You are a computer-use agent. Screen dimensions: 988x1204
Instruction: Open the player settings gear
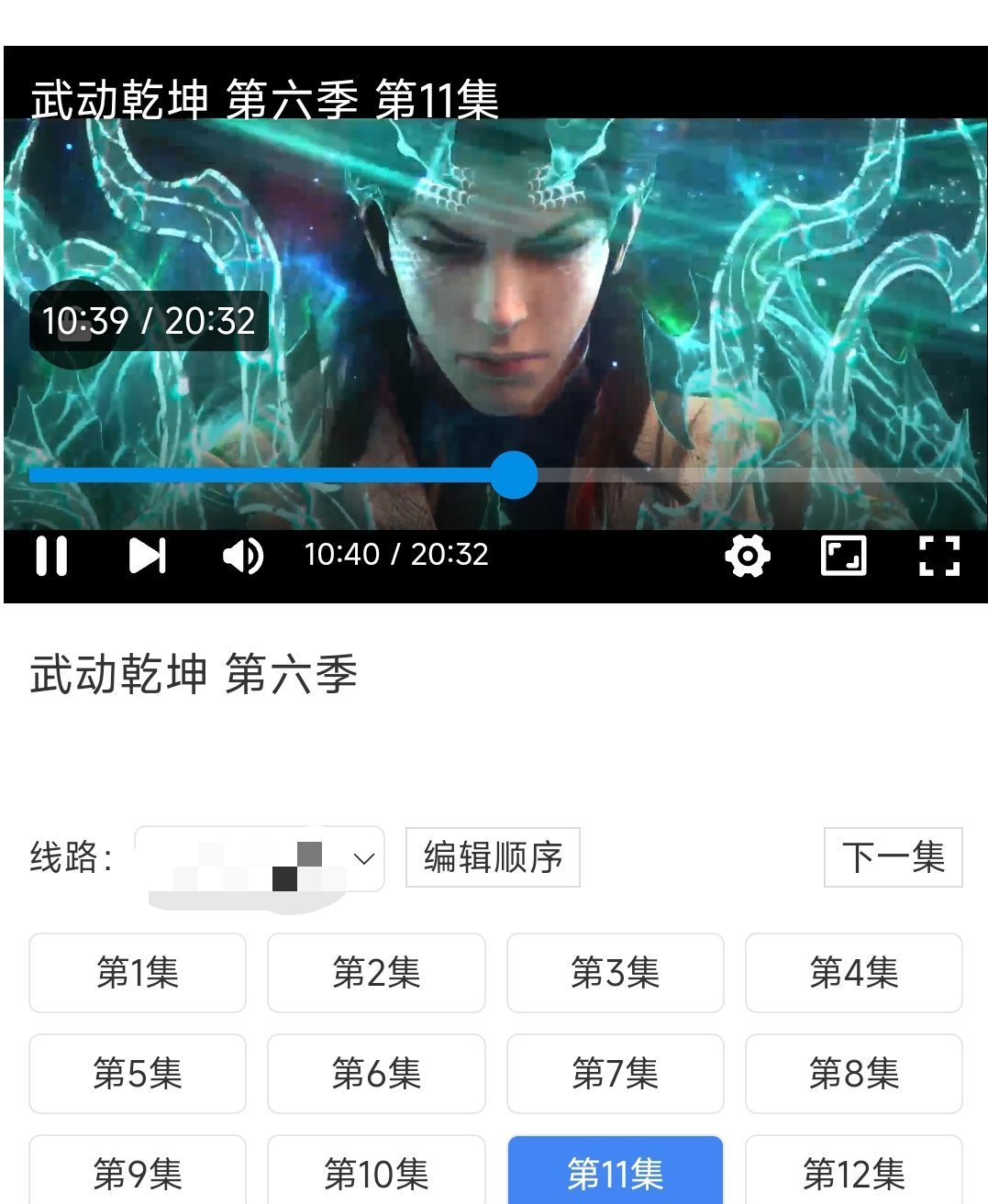(x=747, y=556)
